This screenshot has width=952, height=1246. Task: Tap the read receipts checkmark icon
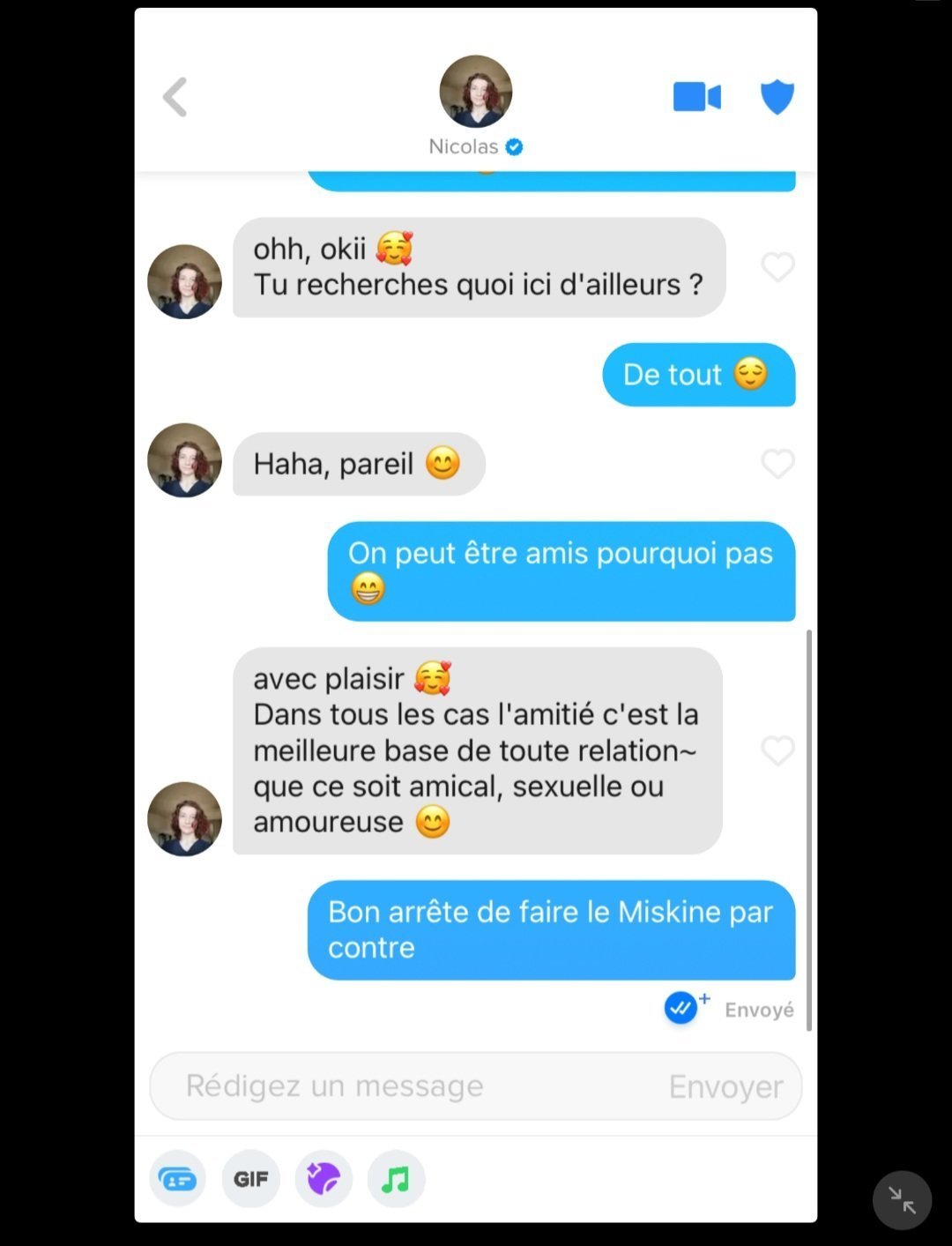point(681,1008)
